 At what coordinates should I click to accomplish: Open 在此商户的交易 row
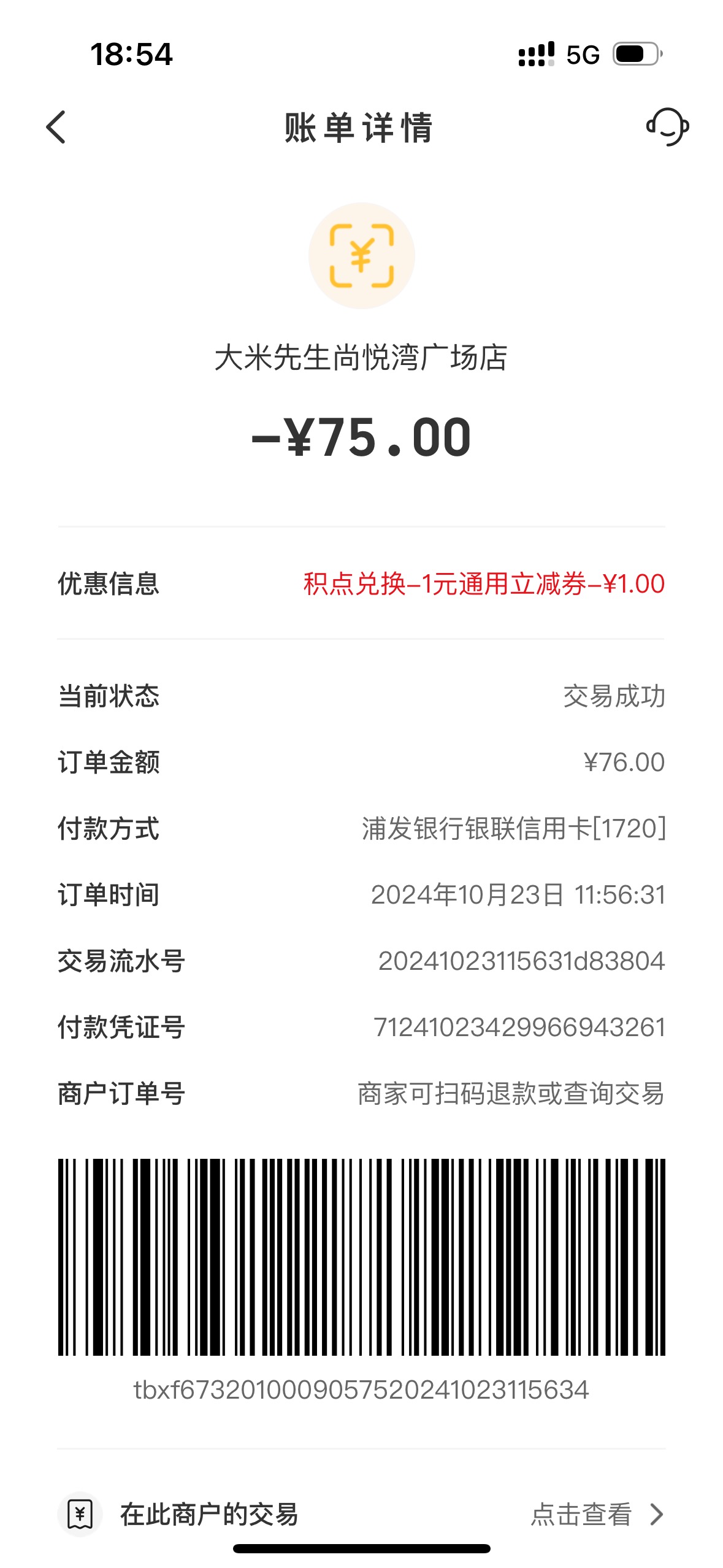click(361, 1514)
